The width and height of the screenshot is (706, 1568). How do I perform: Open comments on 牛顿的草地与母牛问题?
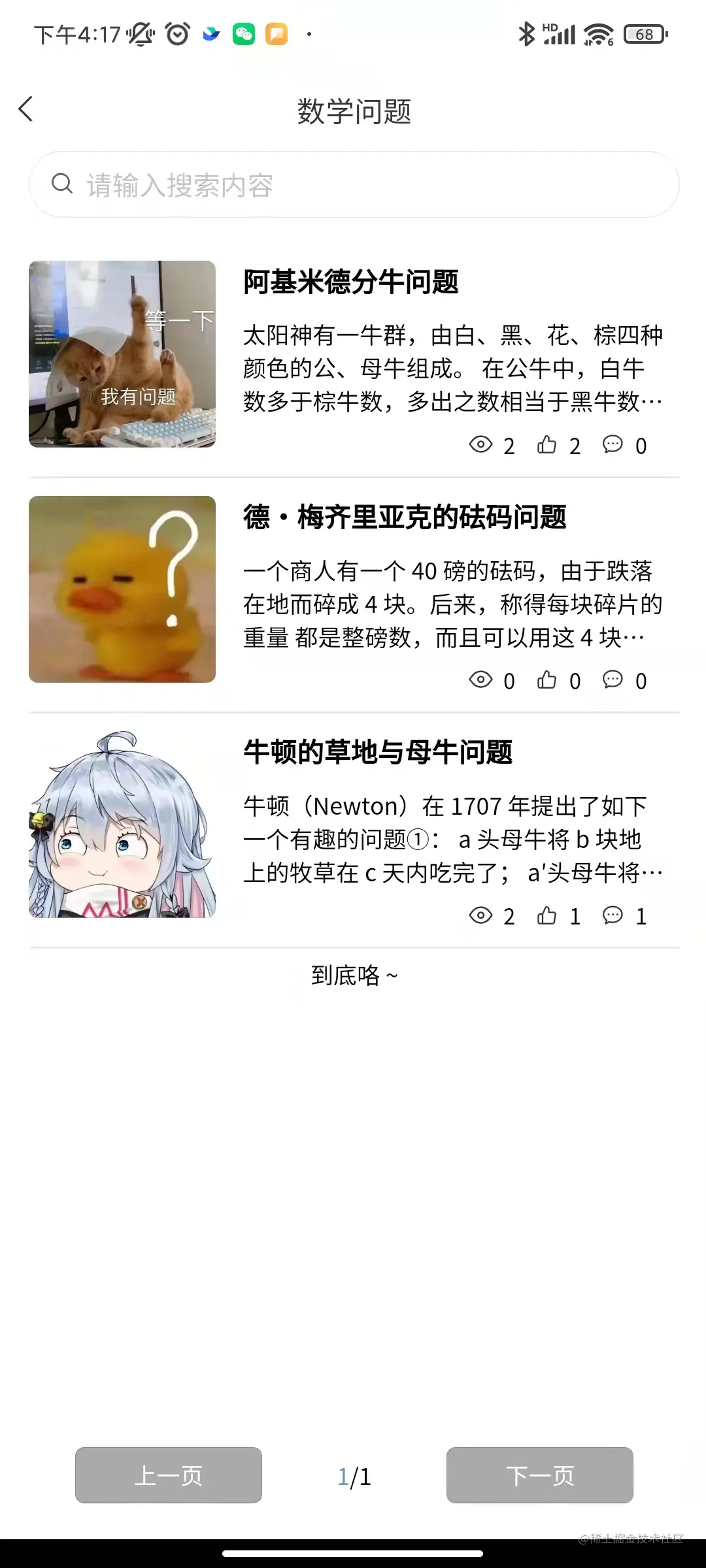(613, 915)
